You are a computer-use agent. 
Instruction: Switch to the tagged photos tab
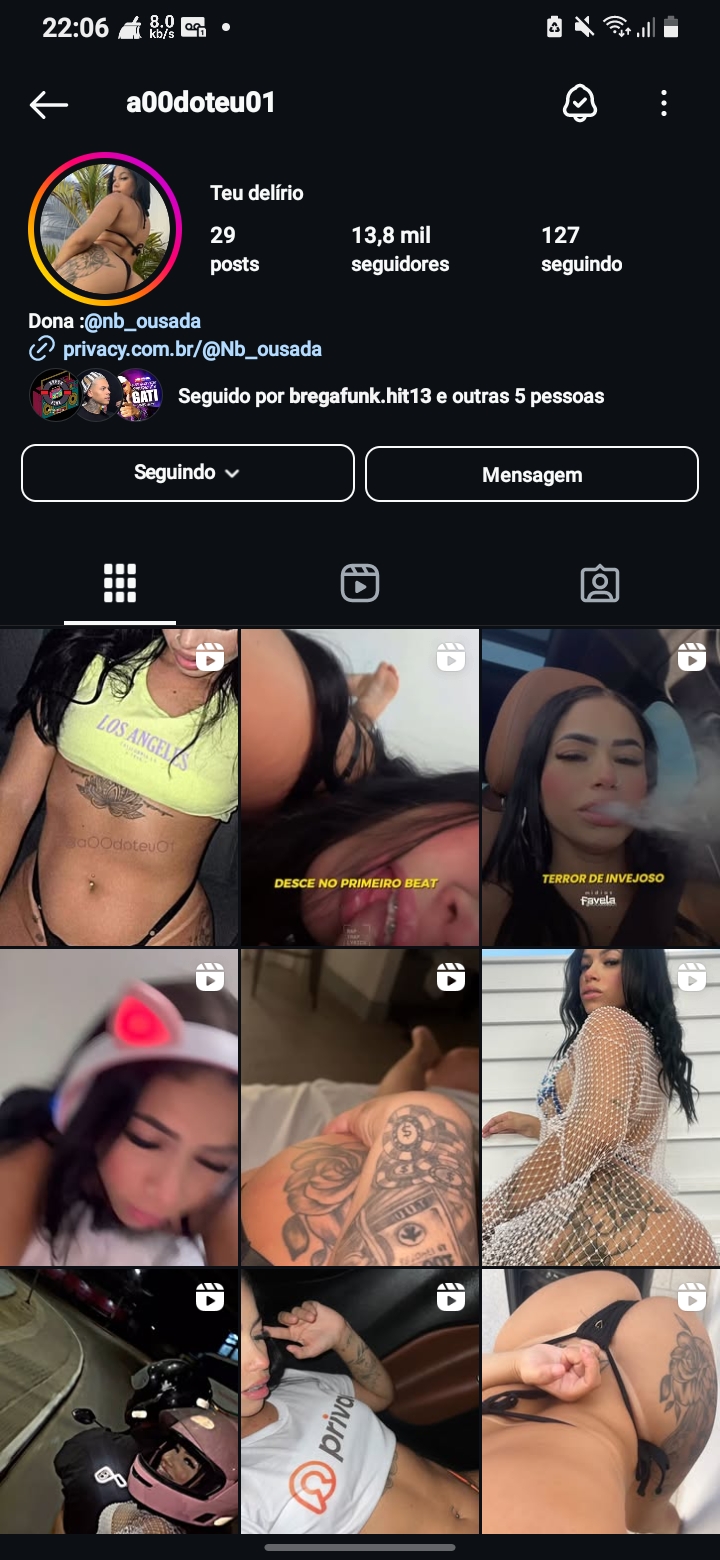(600, 583)
